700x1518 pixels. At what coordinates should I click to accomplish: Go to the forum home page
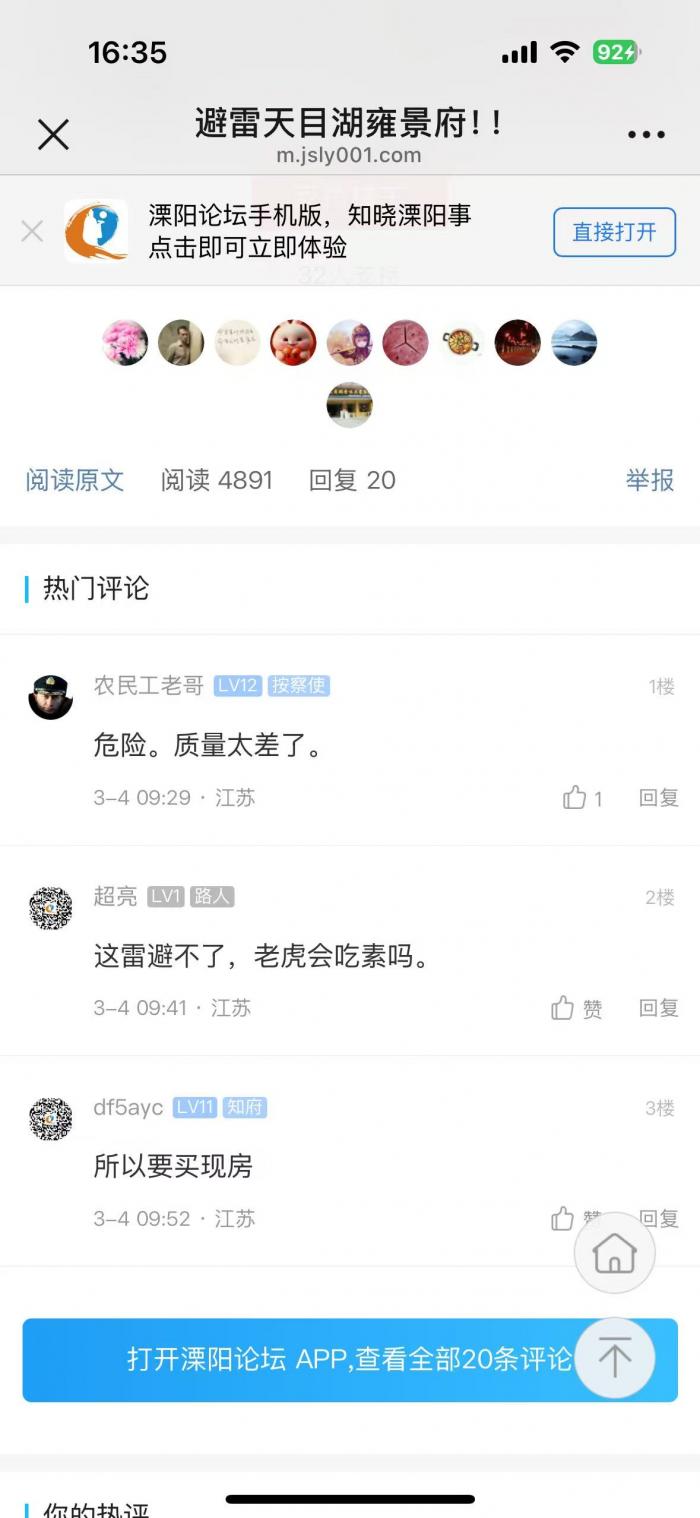tap(614, 1253)
